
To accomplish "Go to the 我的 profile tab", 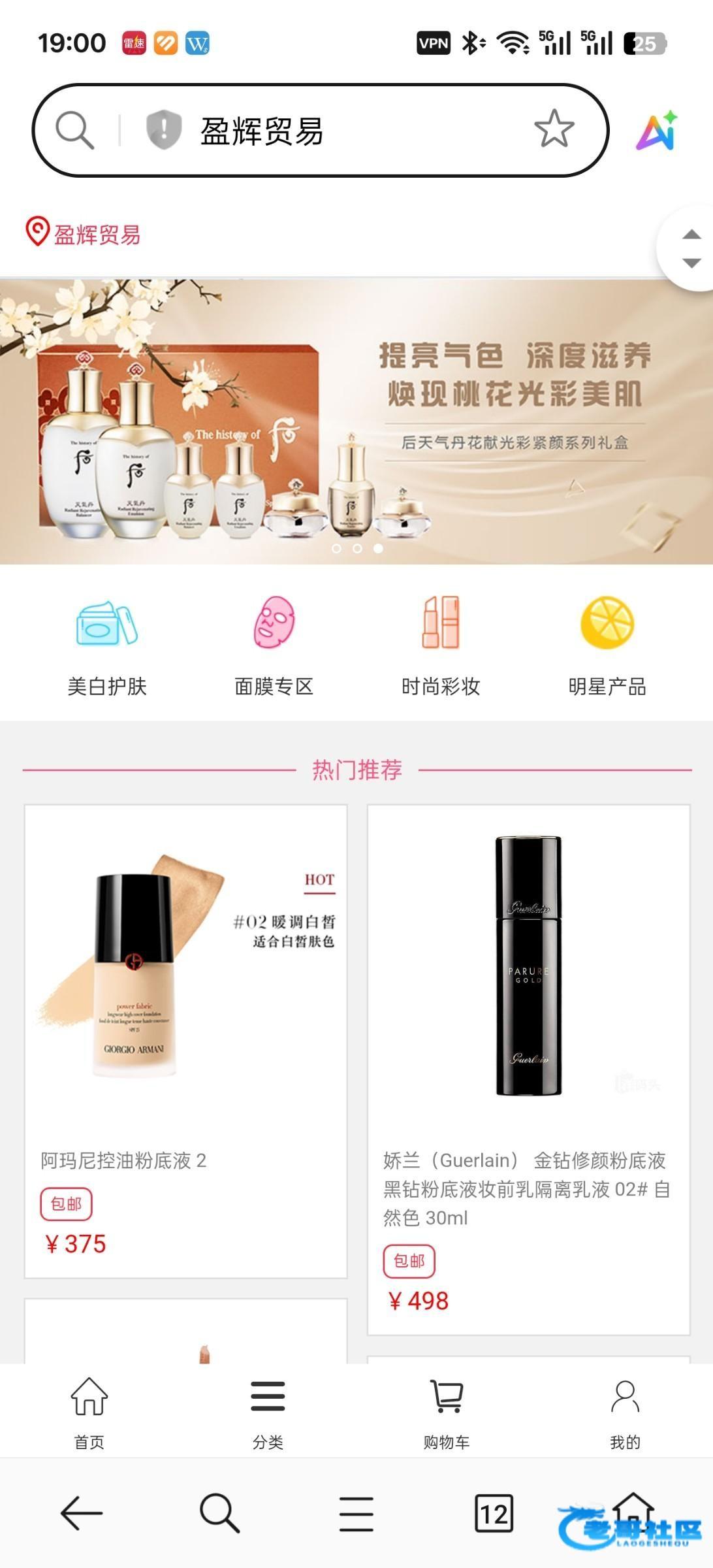I will [625, 1413].
